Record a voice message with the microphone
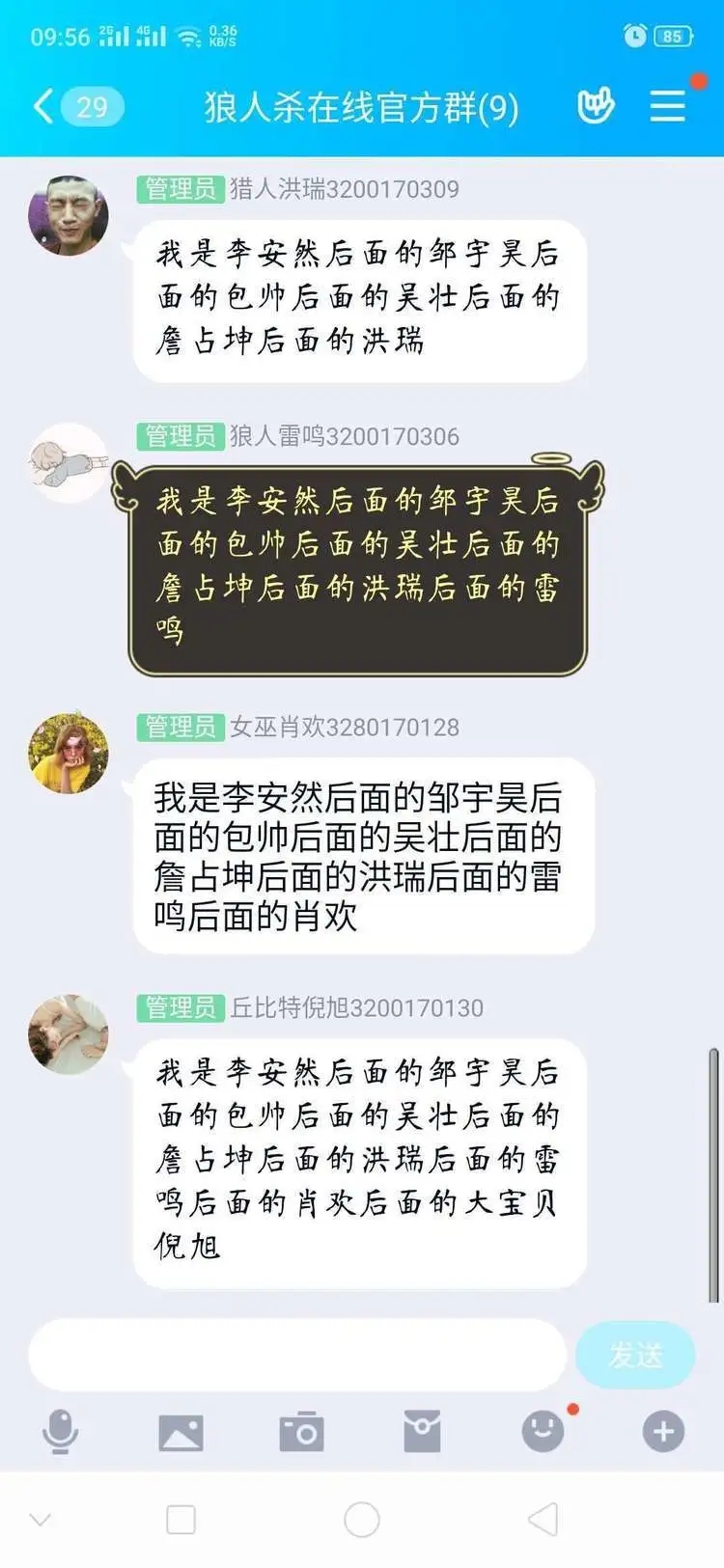The height and width of the screenshot is (1568, 724). tap(60, 1431)
